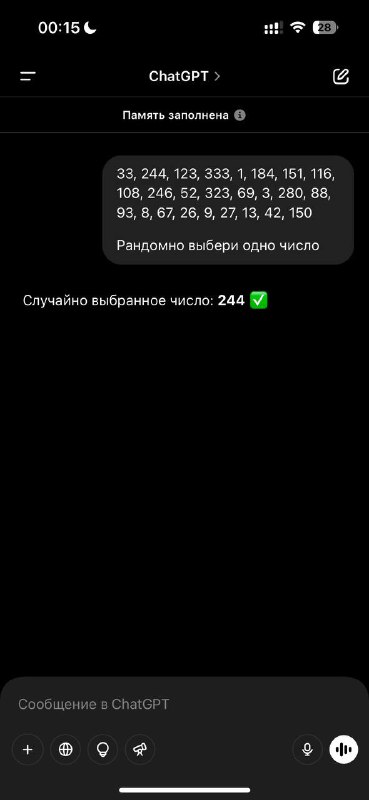Start microphone dictation
This screenshot has height=800, width=369.
307,749
